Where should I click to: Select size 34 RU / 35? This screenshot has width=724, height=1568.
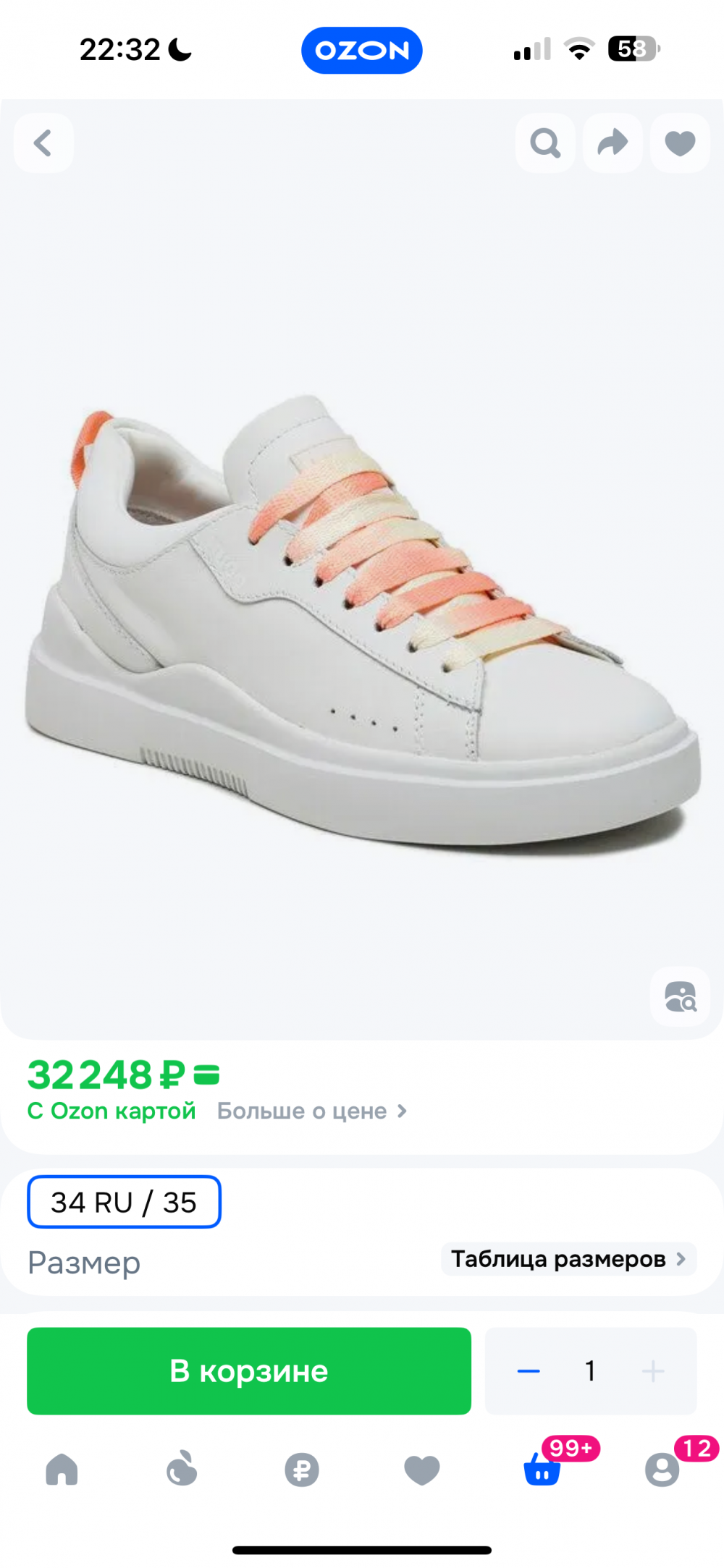tap(124, 1202)
